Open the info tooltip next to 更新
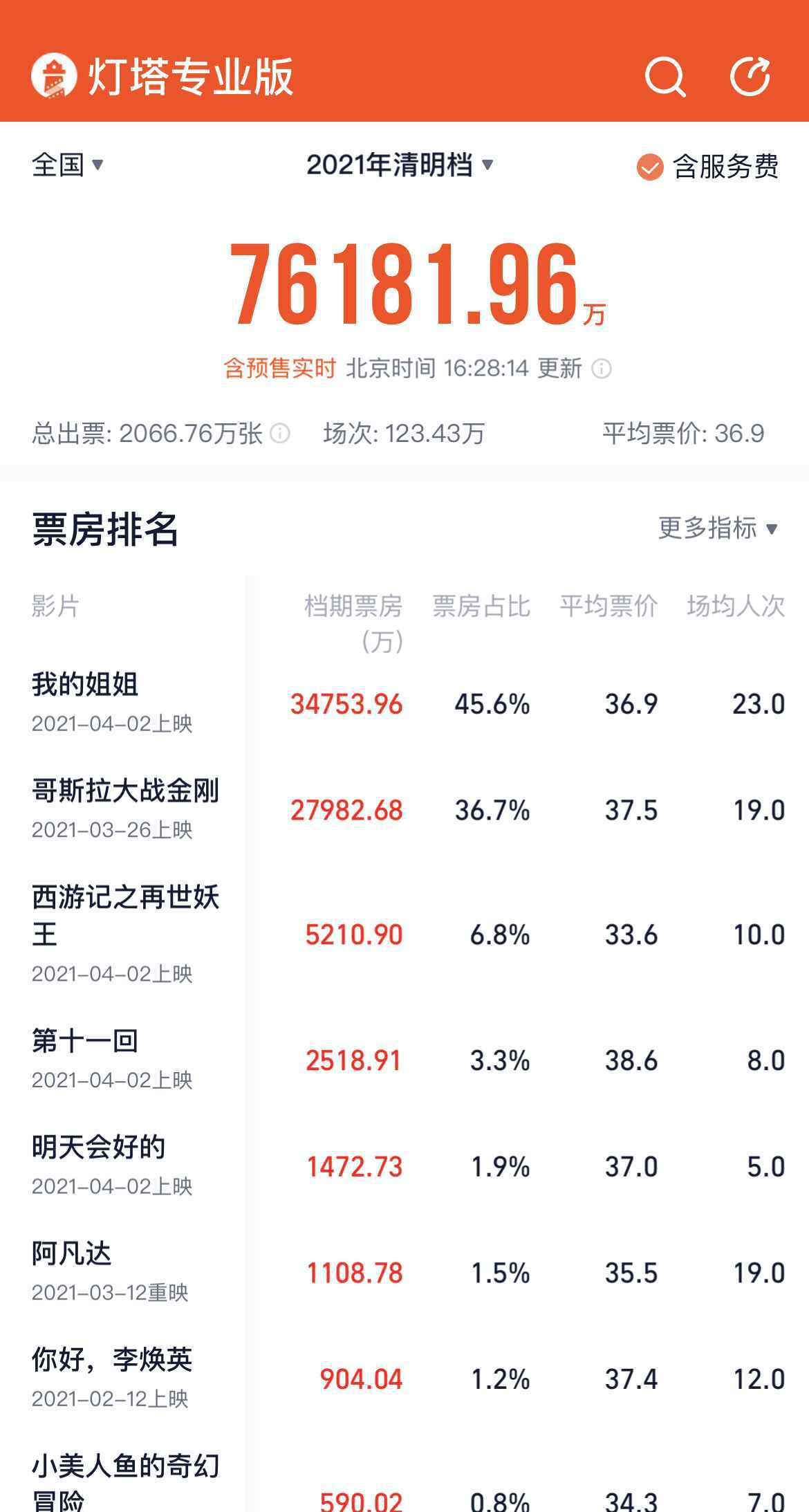The height and width of the screenshot is (1512, 809). (603, 369)
